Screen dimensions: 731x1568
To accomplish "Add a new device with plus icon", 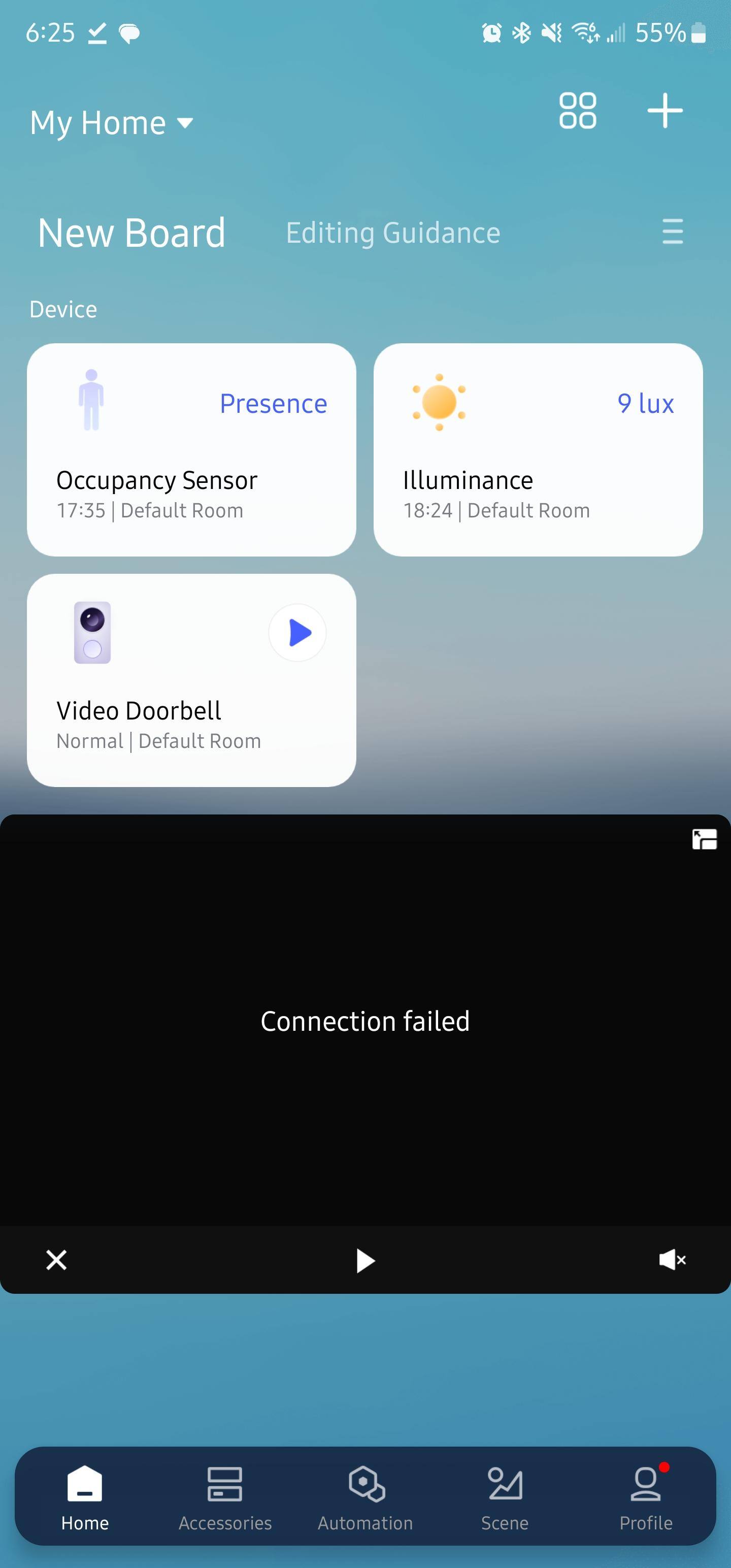I will [x=664, y=111].
